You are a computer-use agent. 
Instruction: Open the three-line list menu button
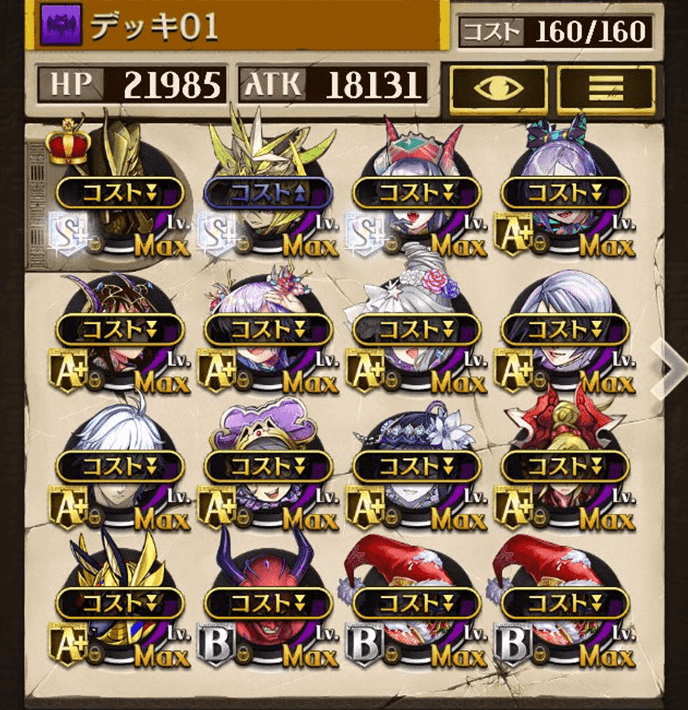[x=605, y=88]
